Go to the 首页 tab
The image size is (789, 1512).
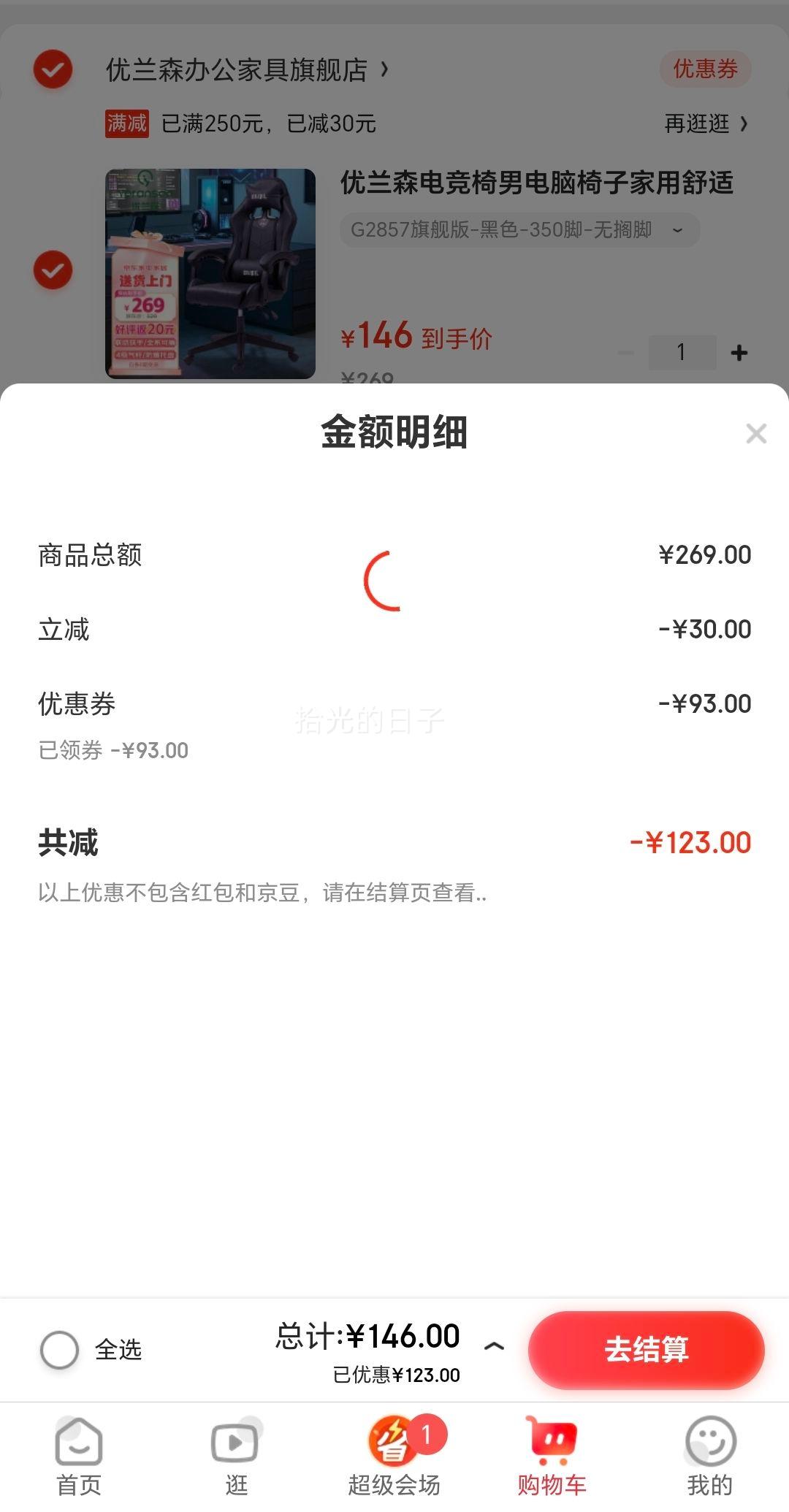tap(79, 1455)
